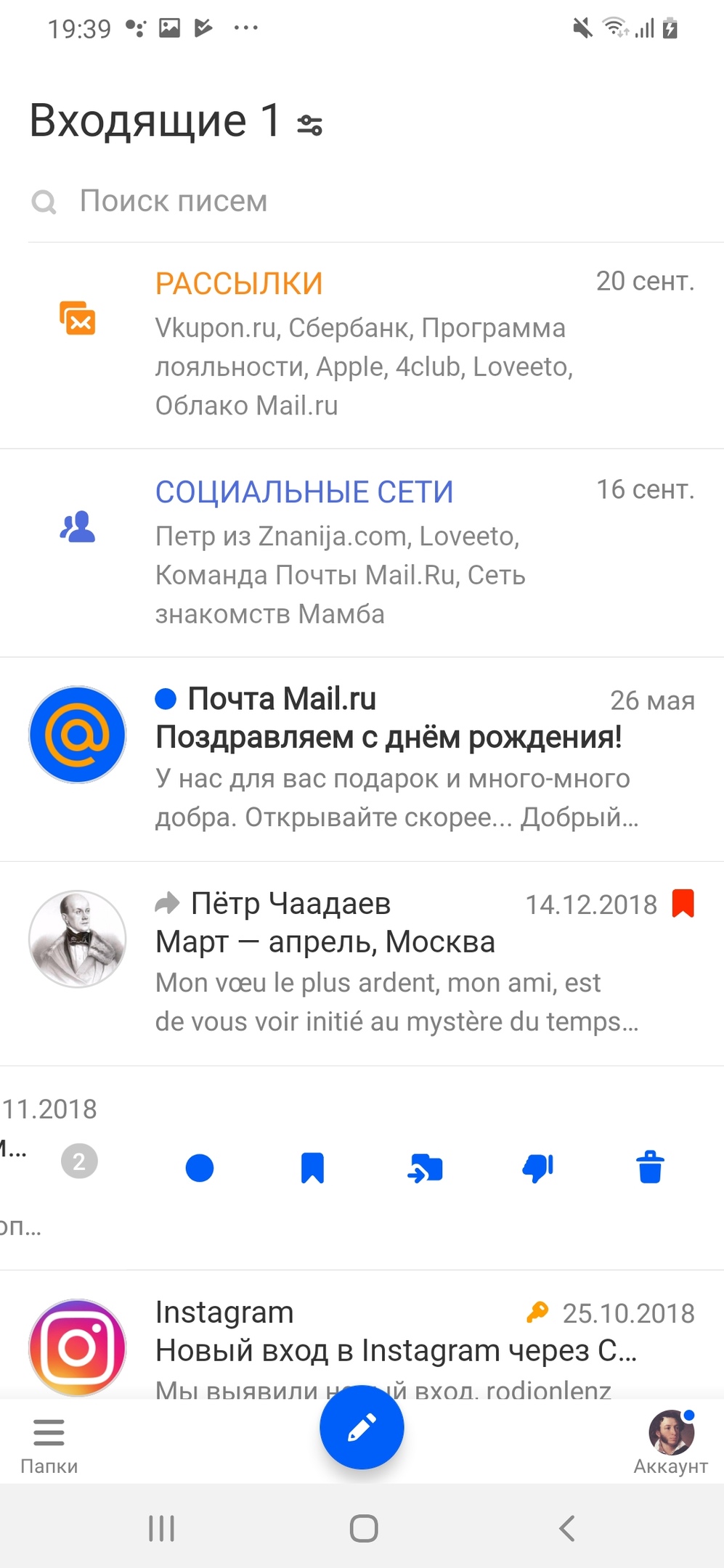
Task: Move the swiped email to folder
Action: [426, 1168]
